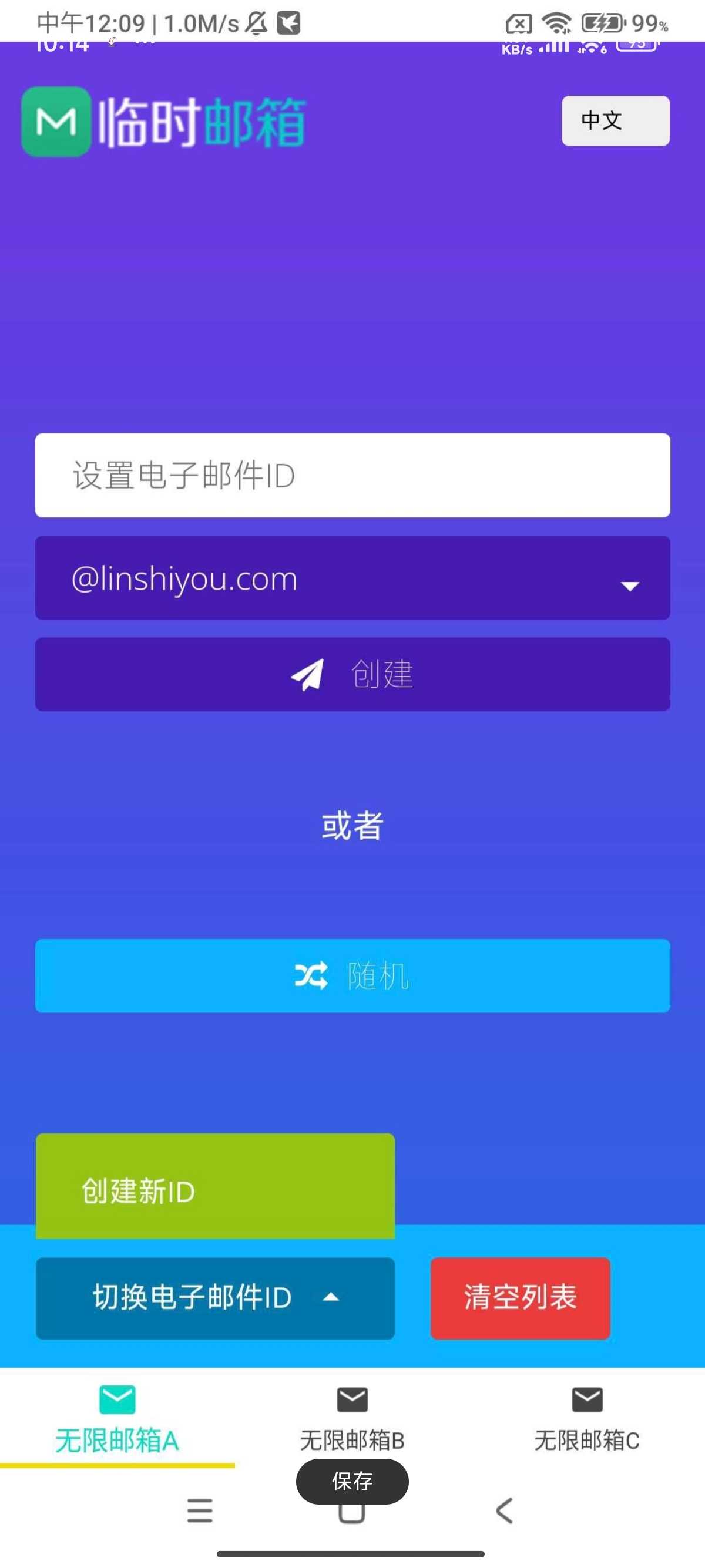Image resolution: width=705 pixels, height=1568 pixels.
Task: Tap the 保存 pill button
Action: 352,1481
